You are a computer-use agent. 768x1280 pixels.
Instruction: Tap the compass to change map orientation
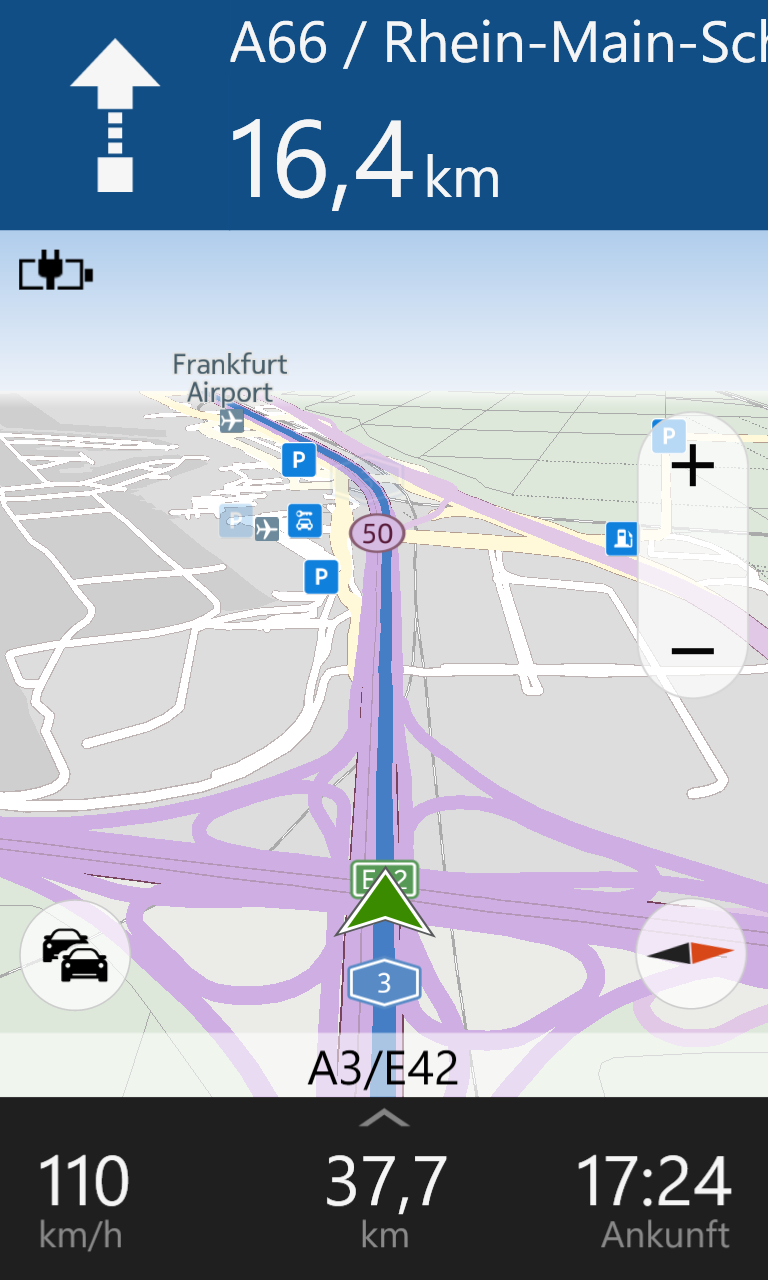691,953
